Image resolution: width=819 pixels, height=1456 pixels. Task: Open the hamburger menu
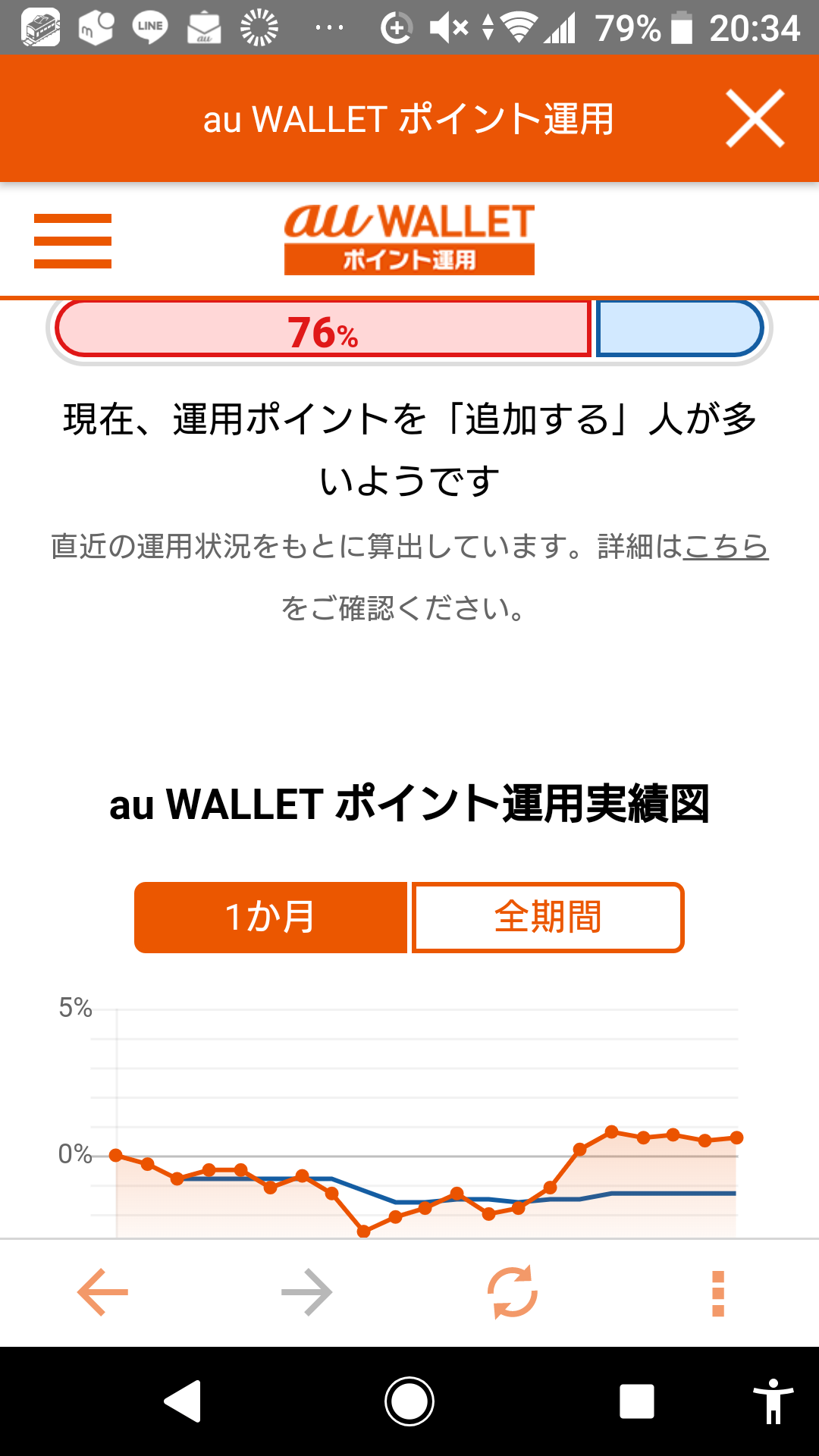(73, 241)
